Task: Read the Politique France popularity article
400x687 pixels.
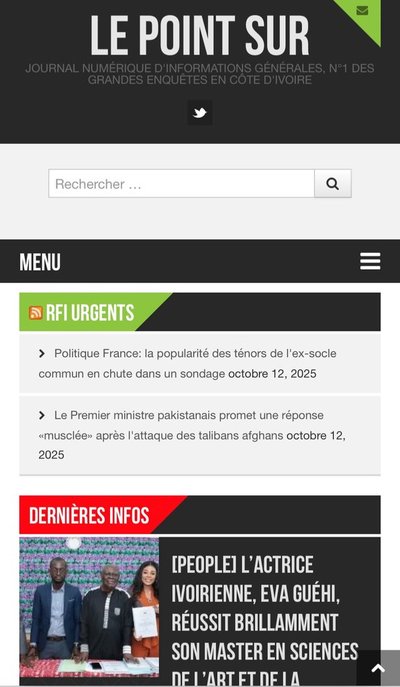Action: tap(188, 364)
